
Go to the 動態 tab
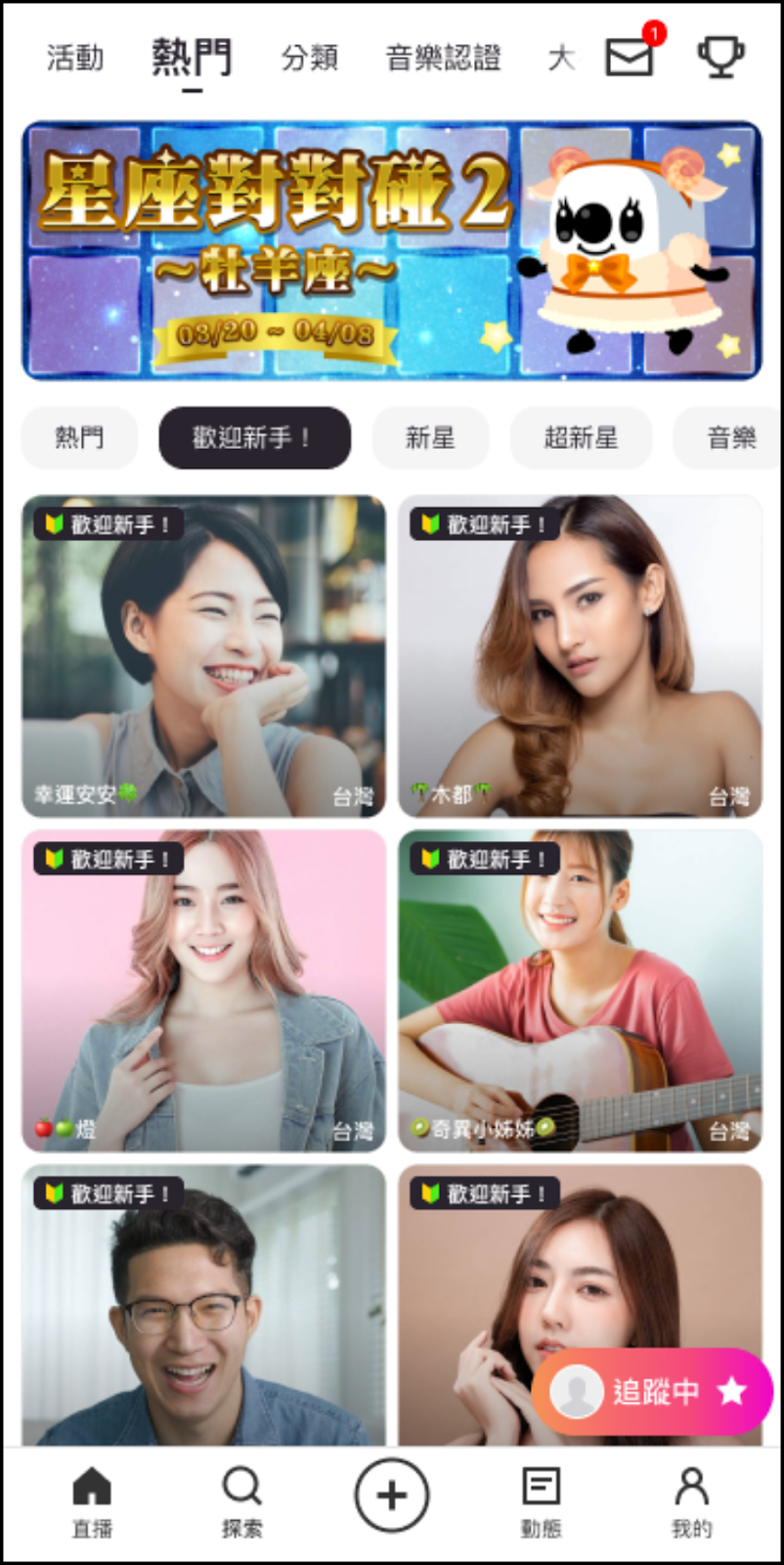541,1500
